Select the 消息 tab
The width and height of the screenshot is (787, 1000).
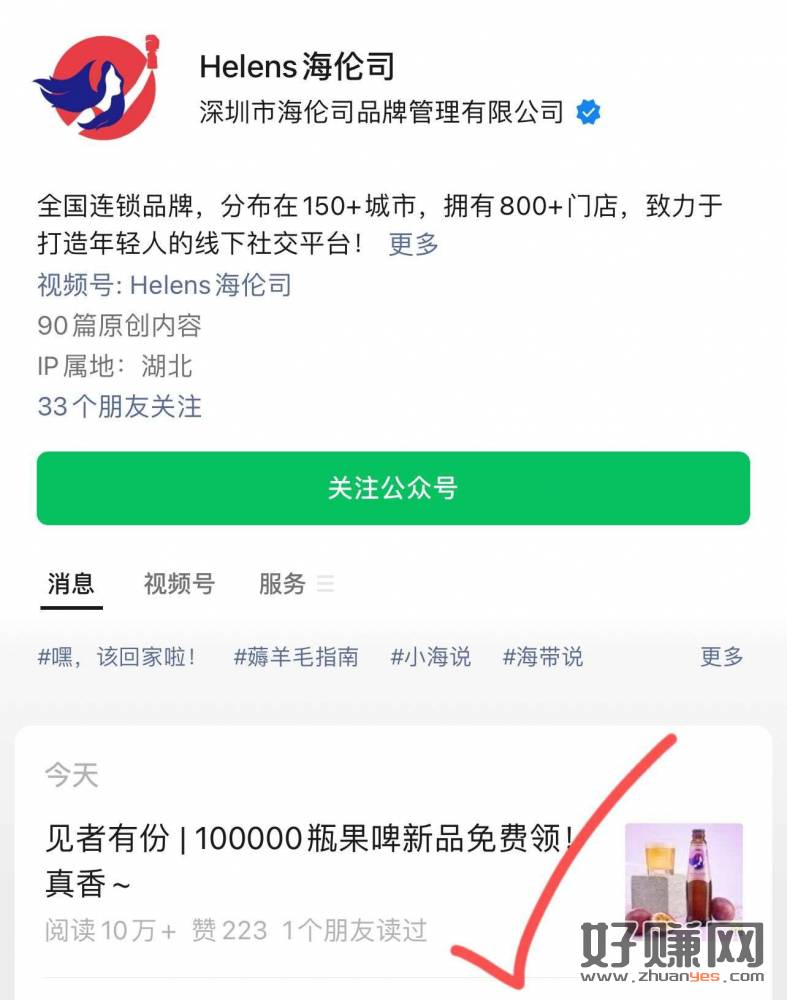pyautogui.click(x=71, y=584)
